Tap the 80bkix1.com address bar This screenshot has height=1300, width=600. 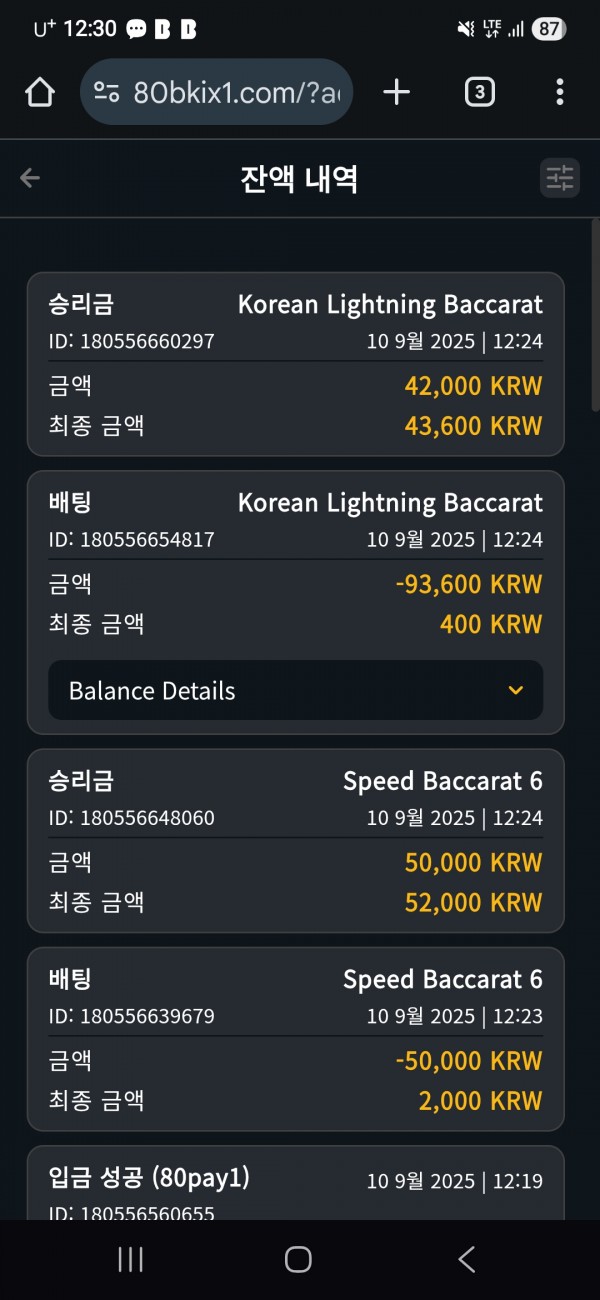216,92
